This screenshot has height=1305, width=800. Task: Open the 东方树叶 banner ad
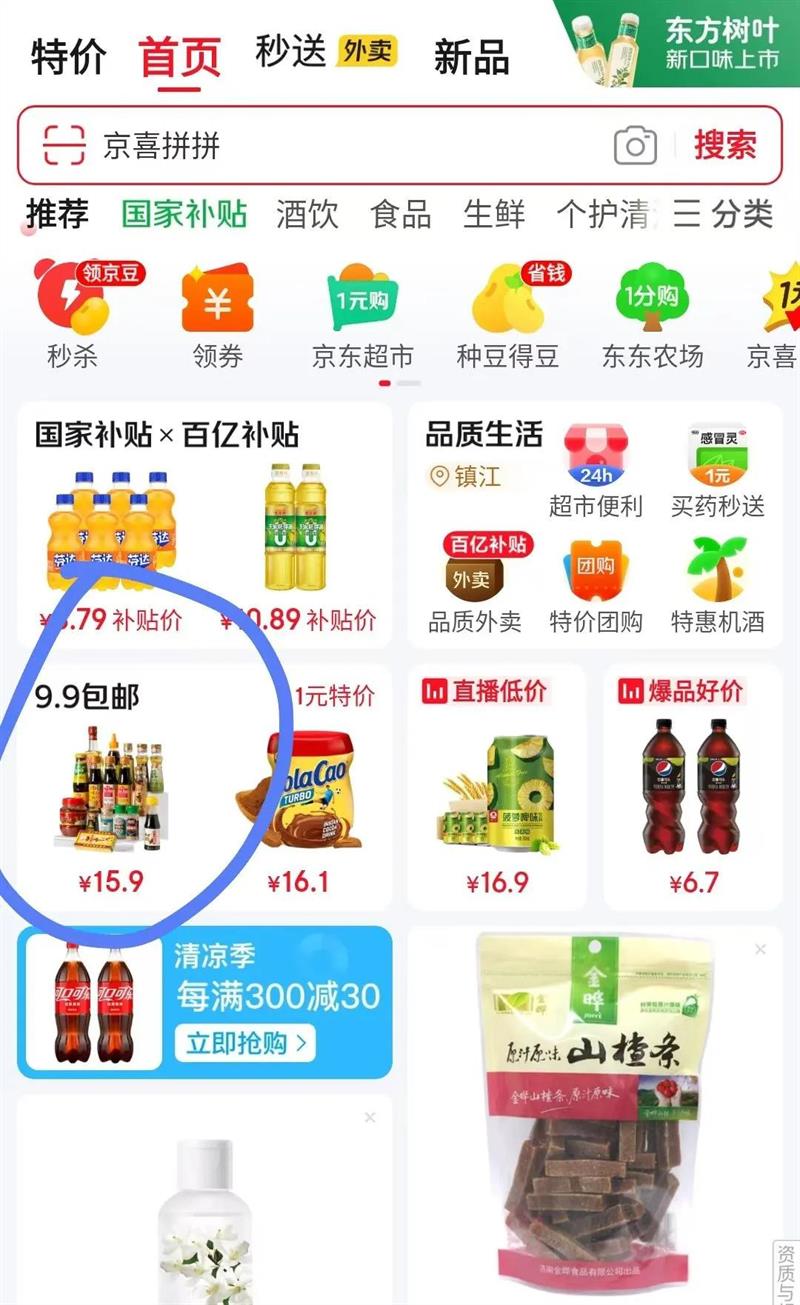680,42
